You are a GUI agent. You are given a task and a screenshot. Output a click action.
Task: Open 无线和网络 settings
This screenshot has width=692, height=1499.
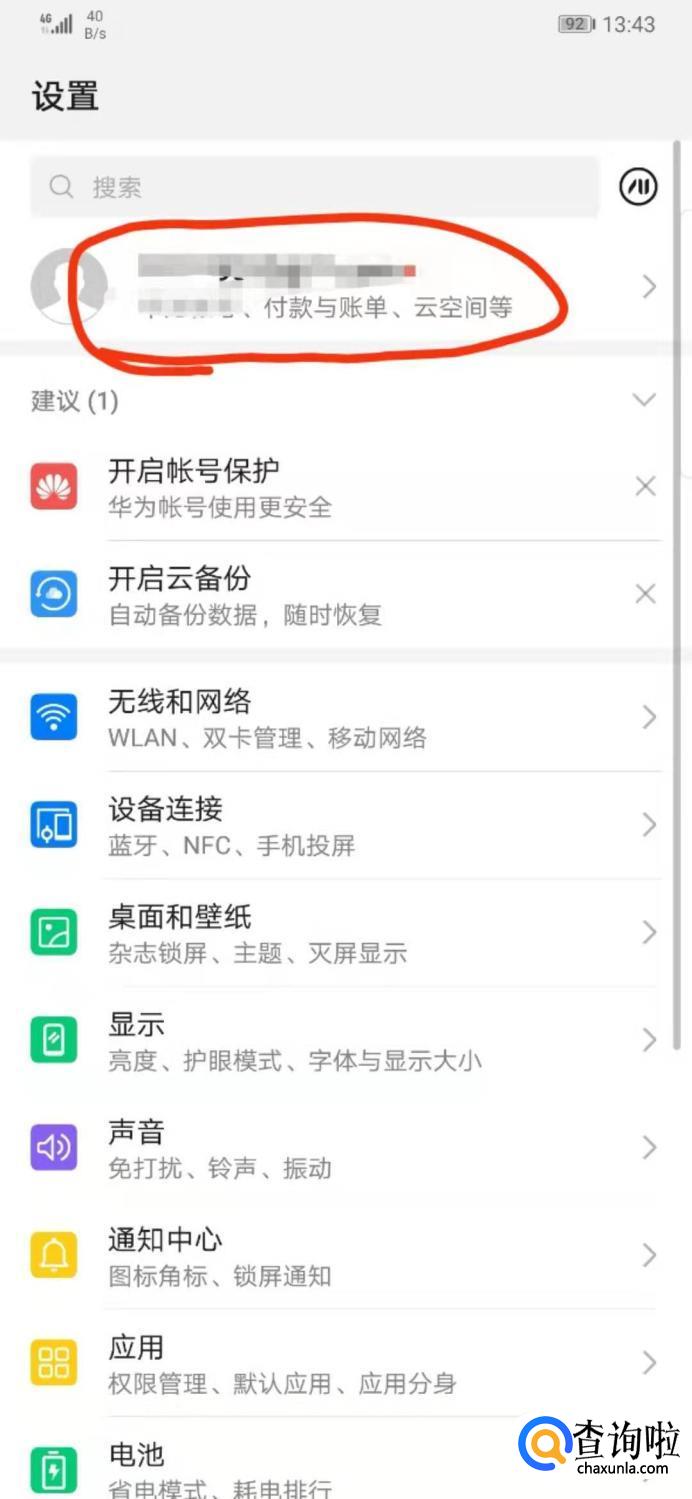(340, 718)
